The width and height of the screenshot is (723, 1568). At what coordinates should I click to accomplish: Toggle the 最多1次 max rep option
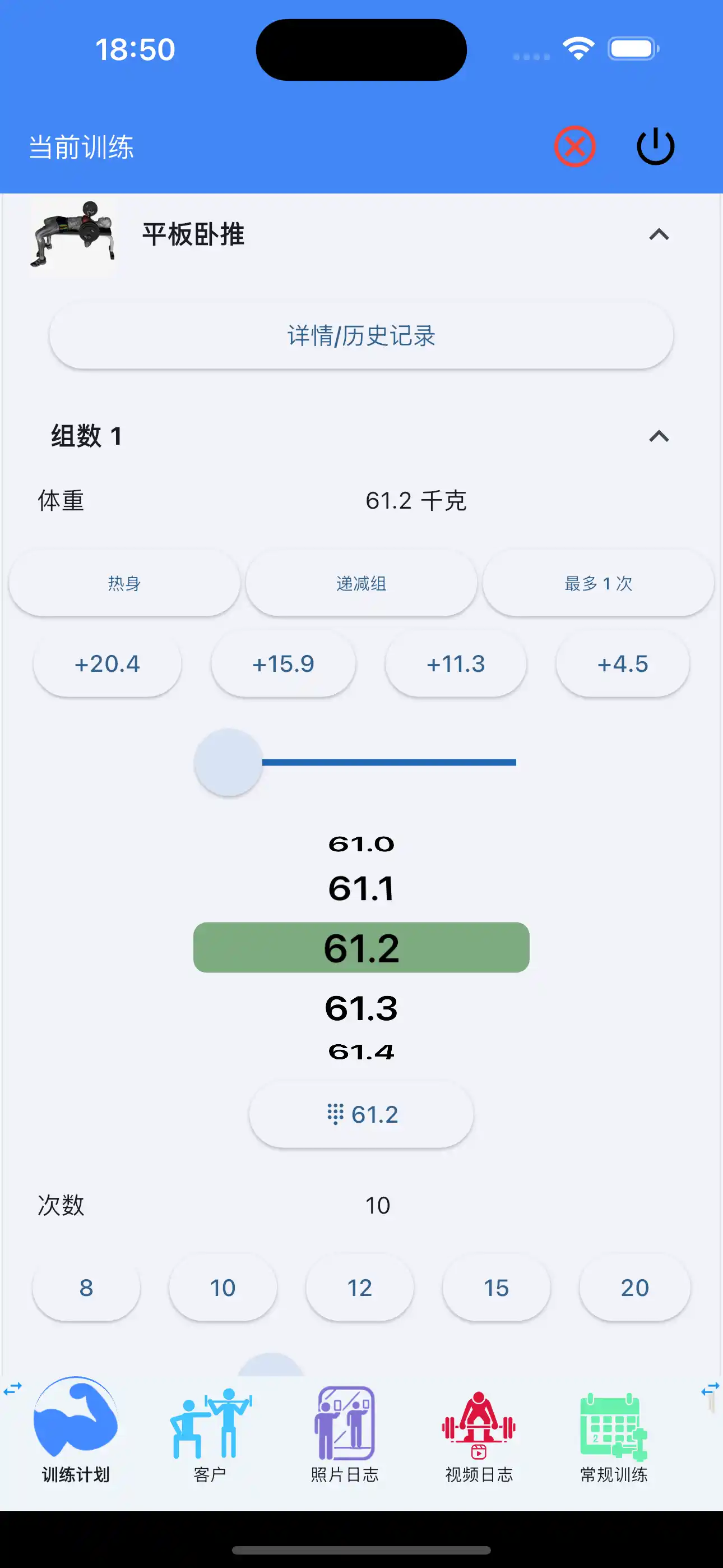597,583
